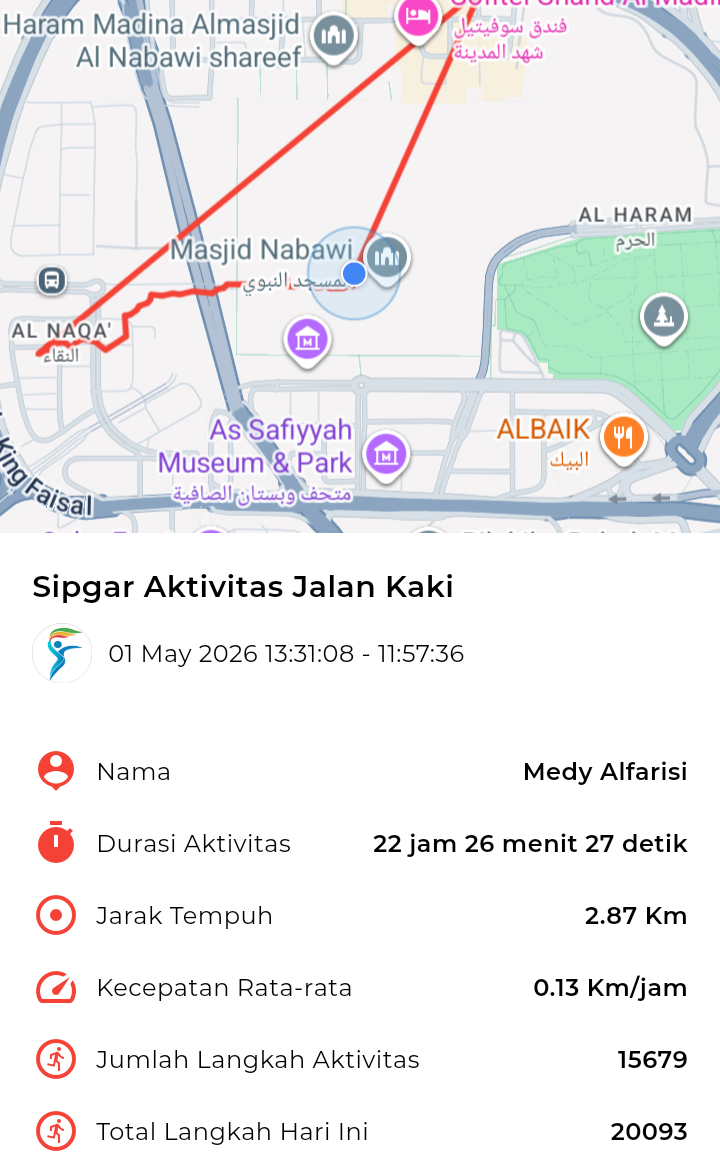
Task: Tap the Haram Madina Almasjid Al Nabawi pin
Action: (334, 37)
